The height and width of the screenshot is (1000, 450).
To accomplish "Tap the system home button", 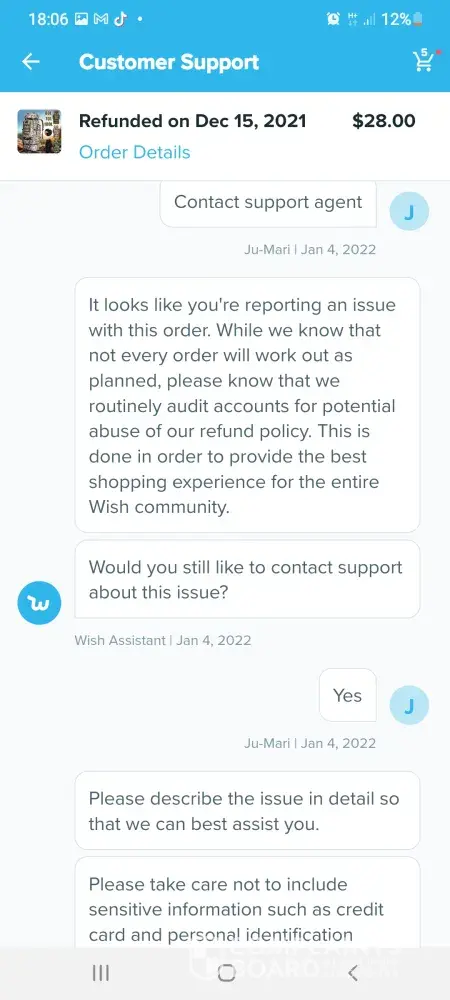I will coord(226,973).
